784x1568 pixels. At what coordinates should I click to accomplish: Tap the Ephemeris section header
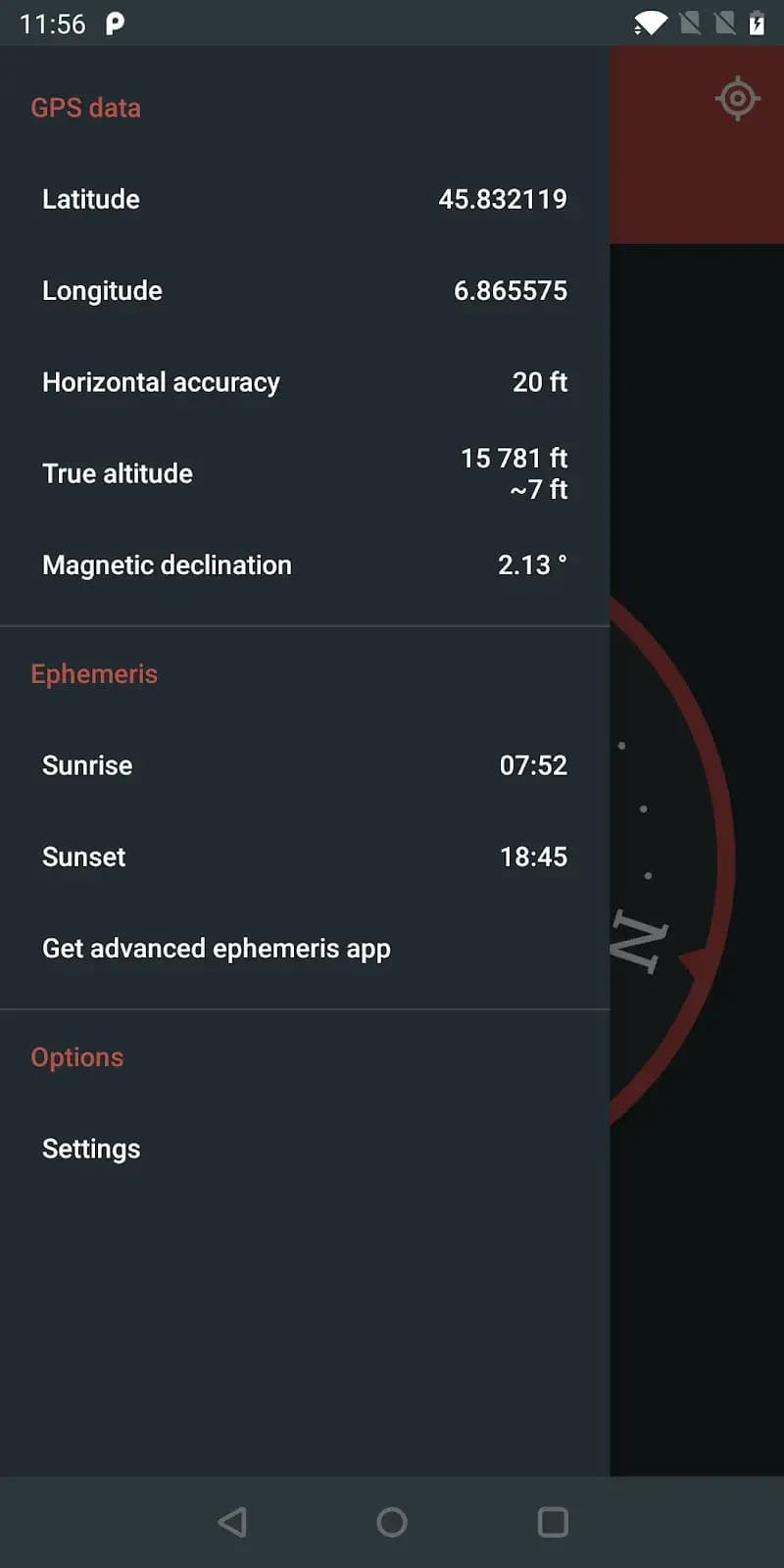coord(93,673)
